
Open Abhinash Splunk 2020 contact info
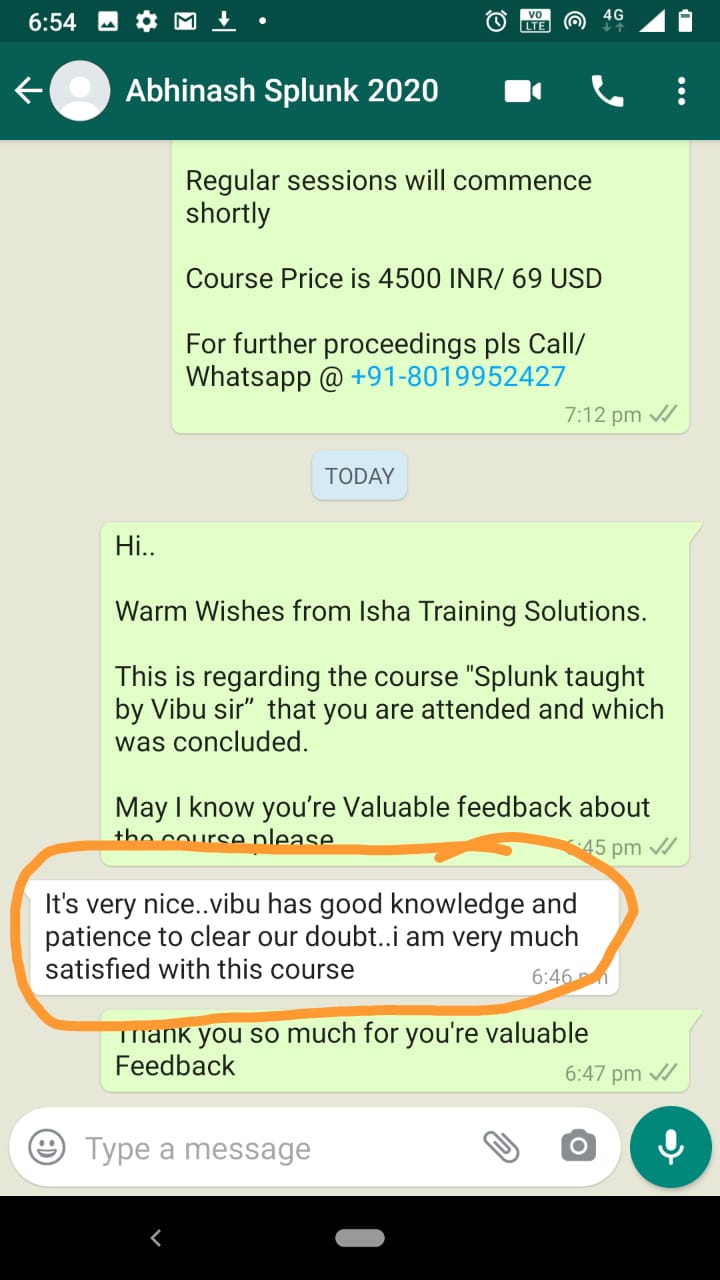[282, 91]
